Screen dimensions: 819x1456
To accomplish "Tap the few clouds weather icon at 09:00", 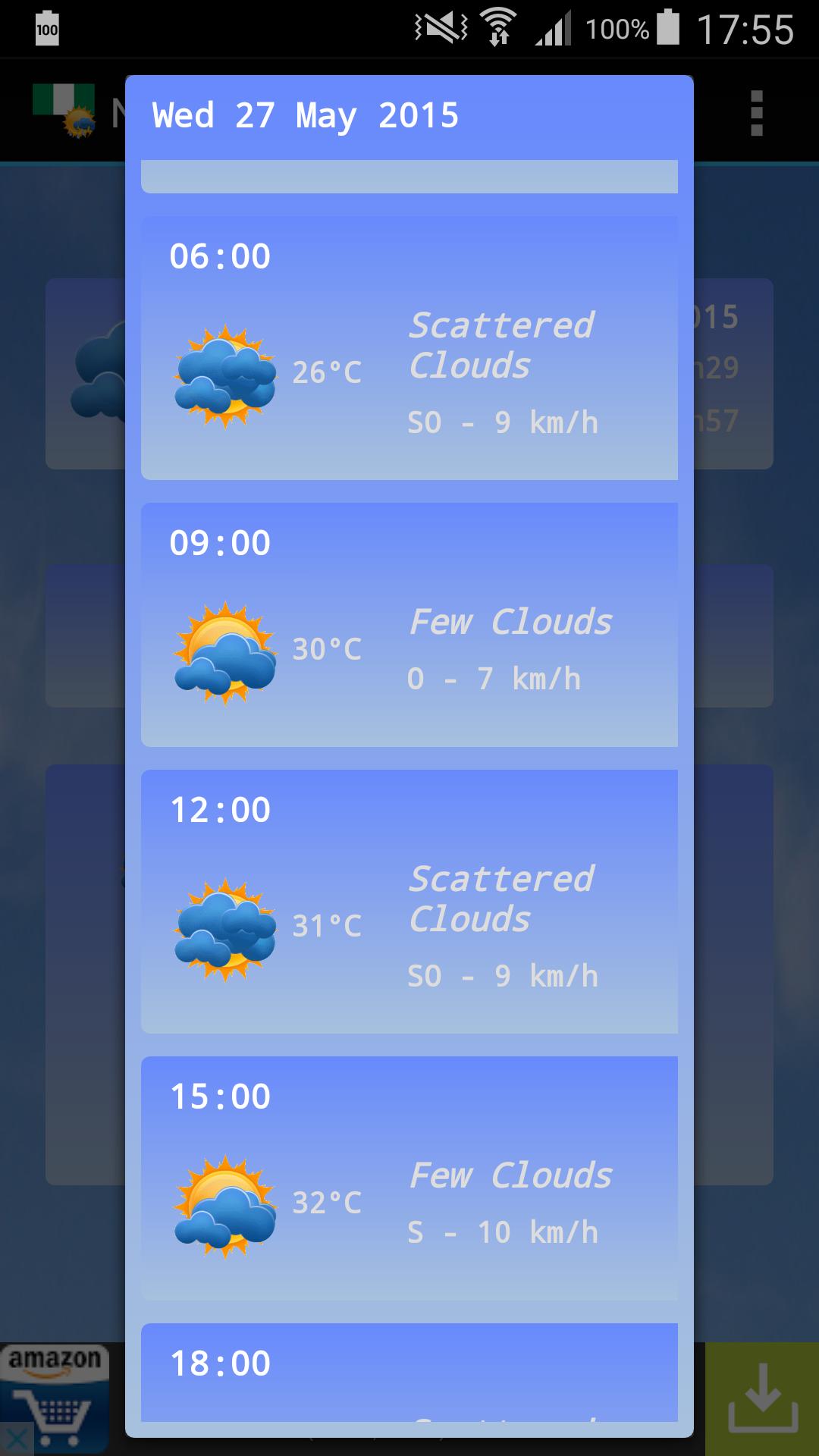I will [227, 651].
